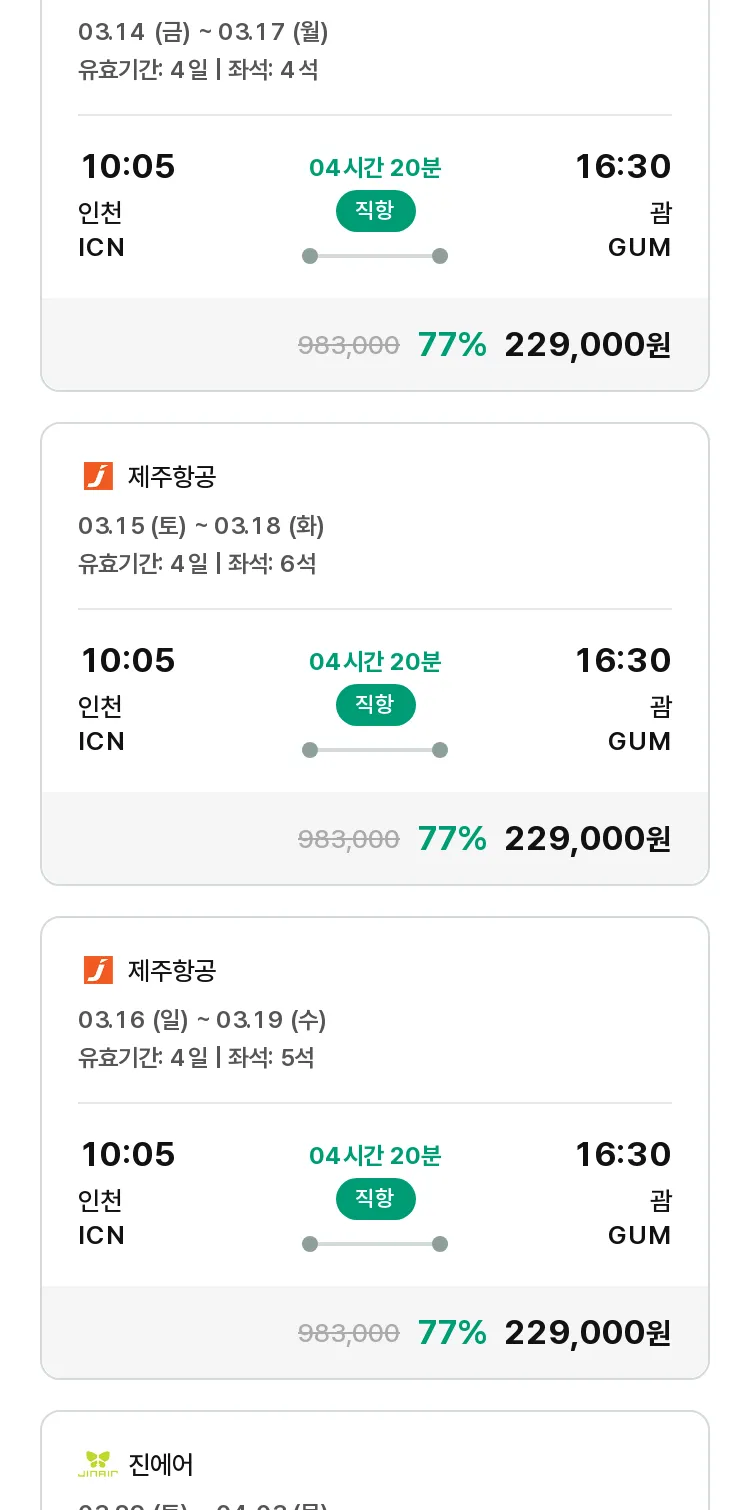This screenshot has width=750, height=1510.
Task: Select the Jeju Air 03.15 (토) ~ 03.18 (화) flight
Action: pos(375,654)
